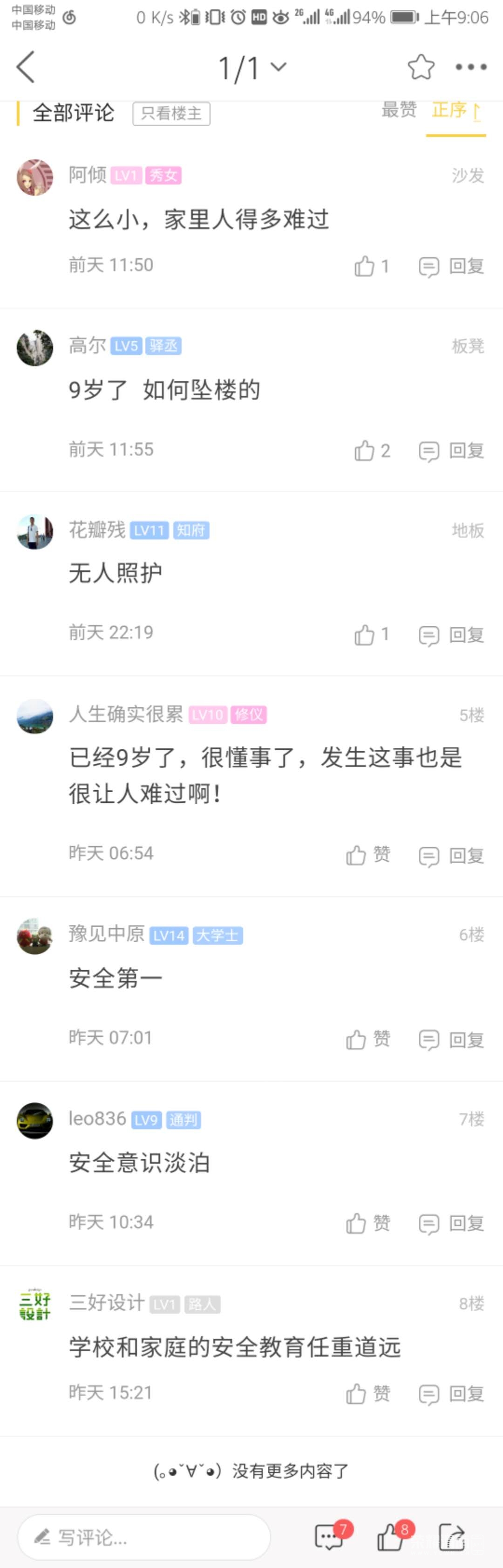Like 人生确实很累's comment

(367, 855)
